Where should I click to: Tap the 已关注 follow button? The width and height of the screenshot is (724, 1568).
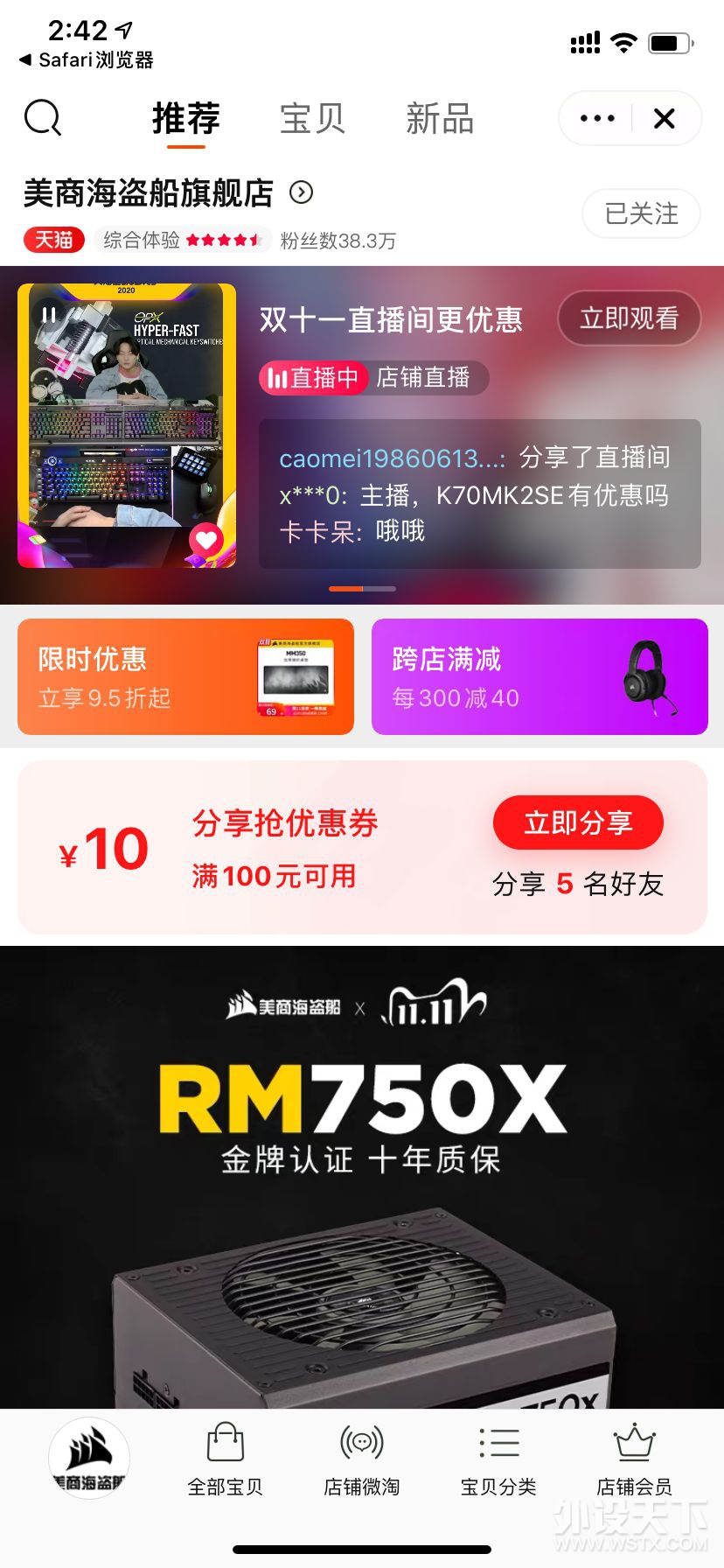click(641, 213)
